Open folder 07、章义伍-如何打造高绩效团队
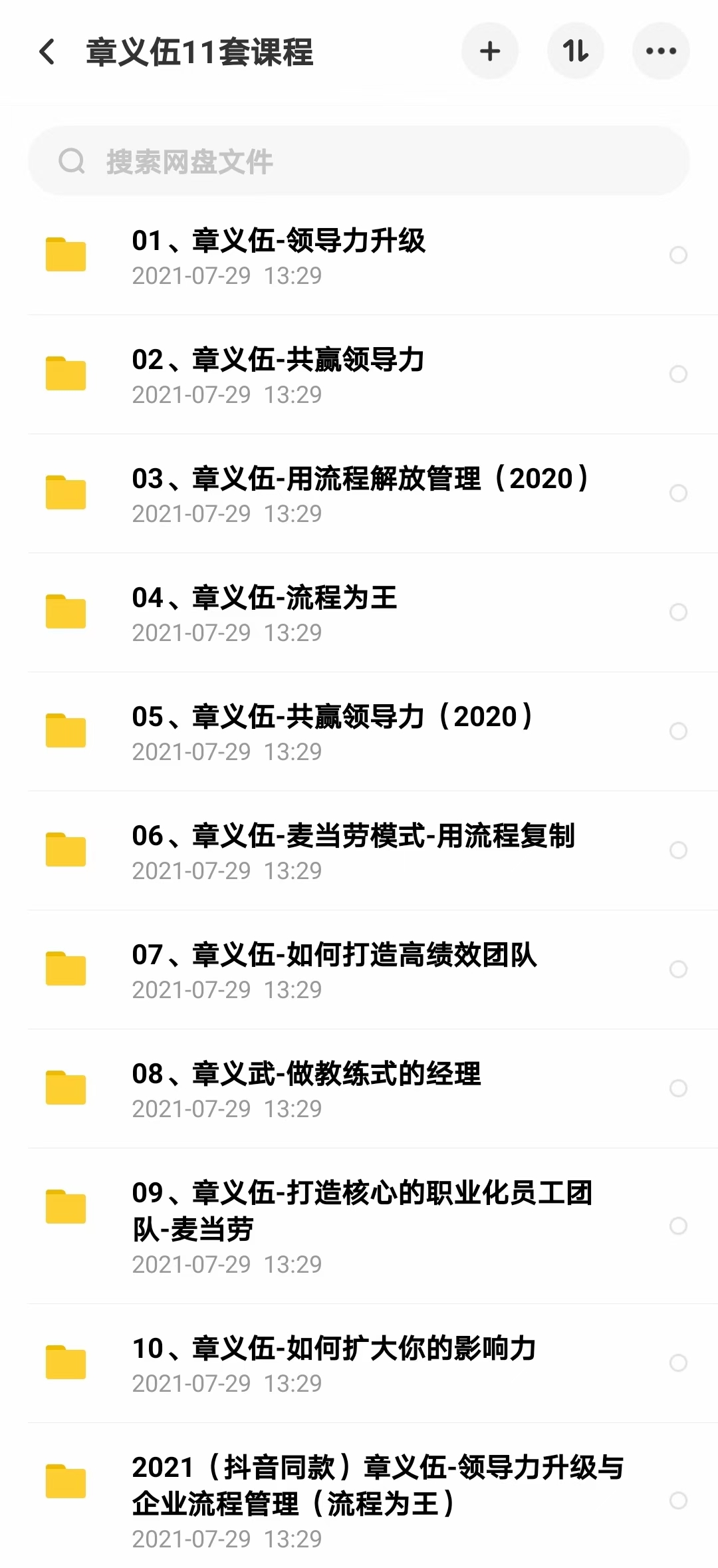The image size is (718, 1568). [x=359, y=970]
